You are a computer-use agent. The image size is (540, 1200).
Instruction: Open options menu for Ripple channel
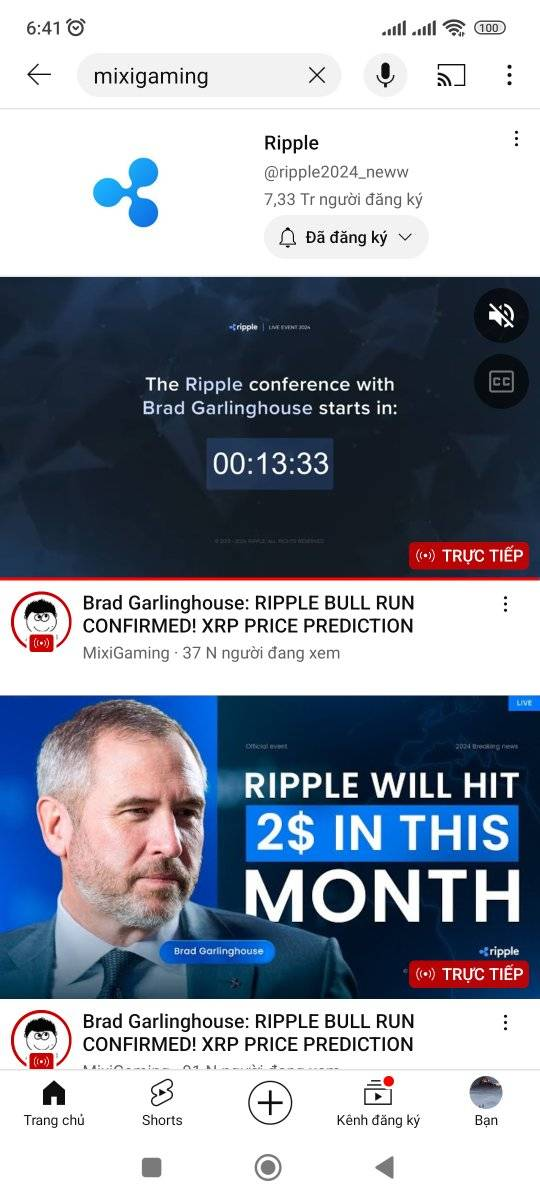point(516,139)
